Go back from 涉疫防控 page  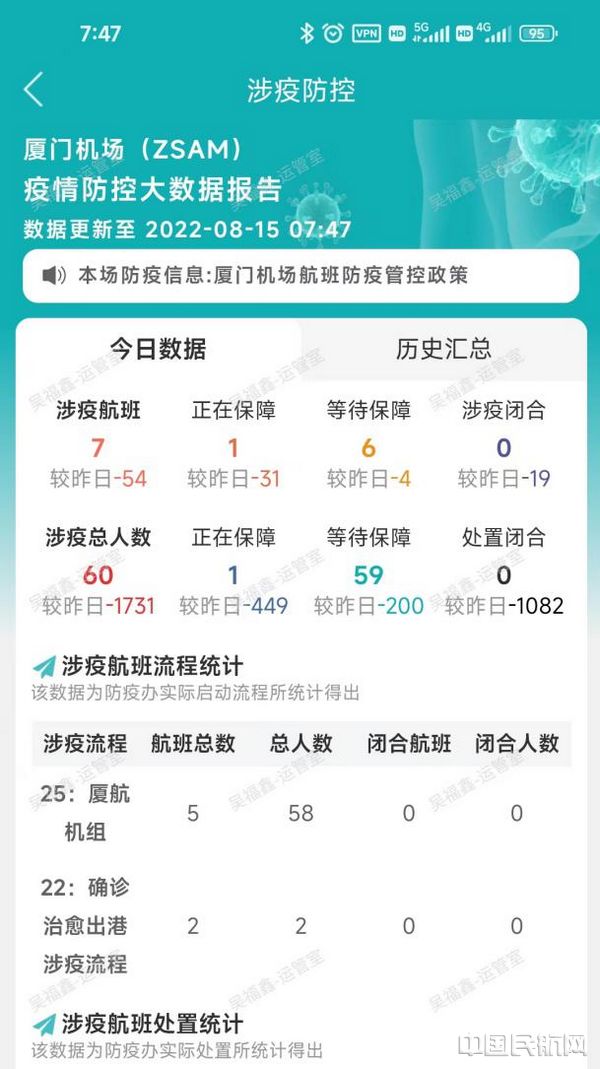click(33, 90)
